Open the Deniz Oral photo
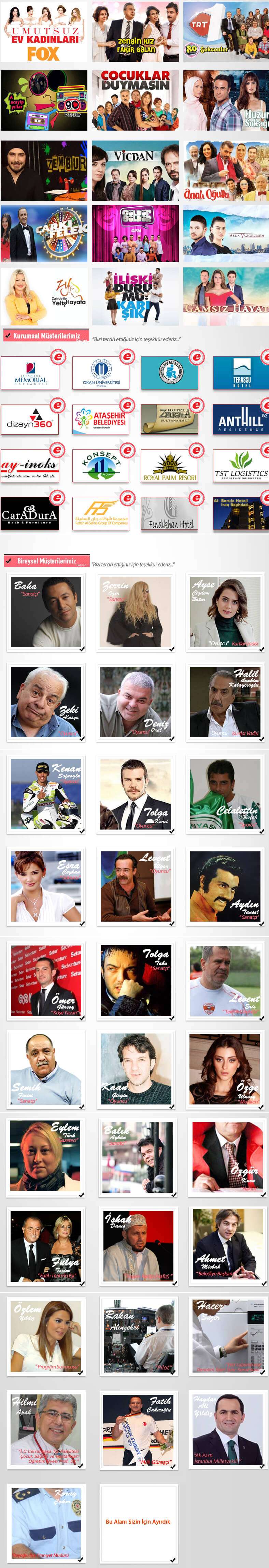Viewport: 269px width, 1568px height. click(135, 702)
